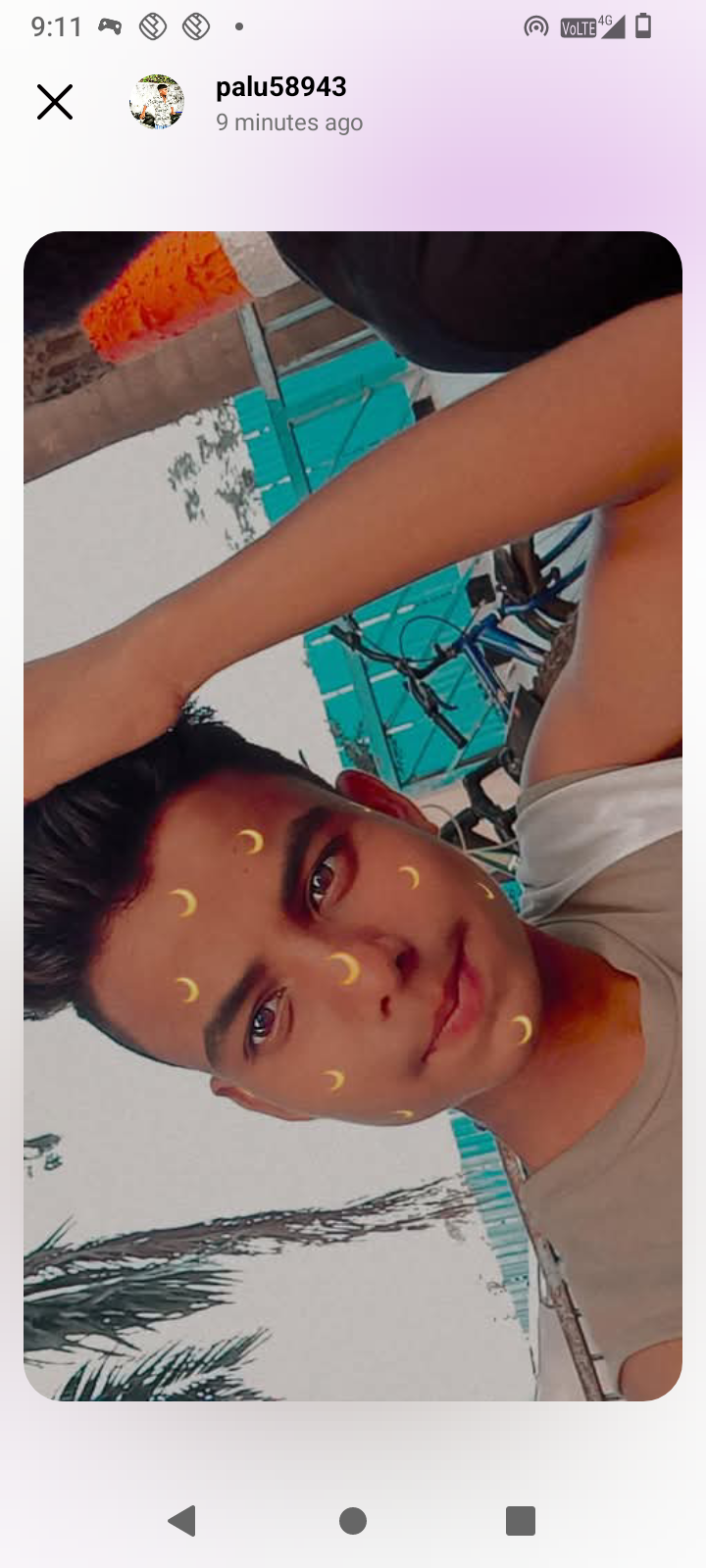
Task: Close the story viewer
Action: [55, 102]
